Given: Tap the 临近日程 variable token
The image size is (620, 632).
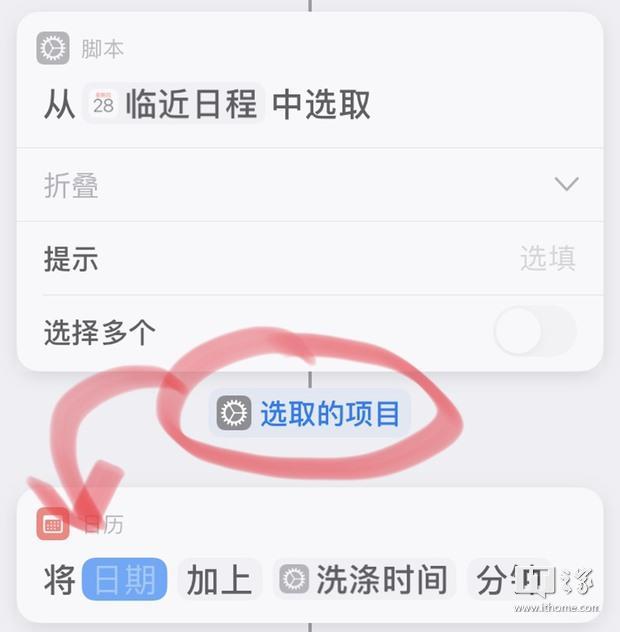Looking at the screenshot, I should [x=174, y=104].
